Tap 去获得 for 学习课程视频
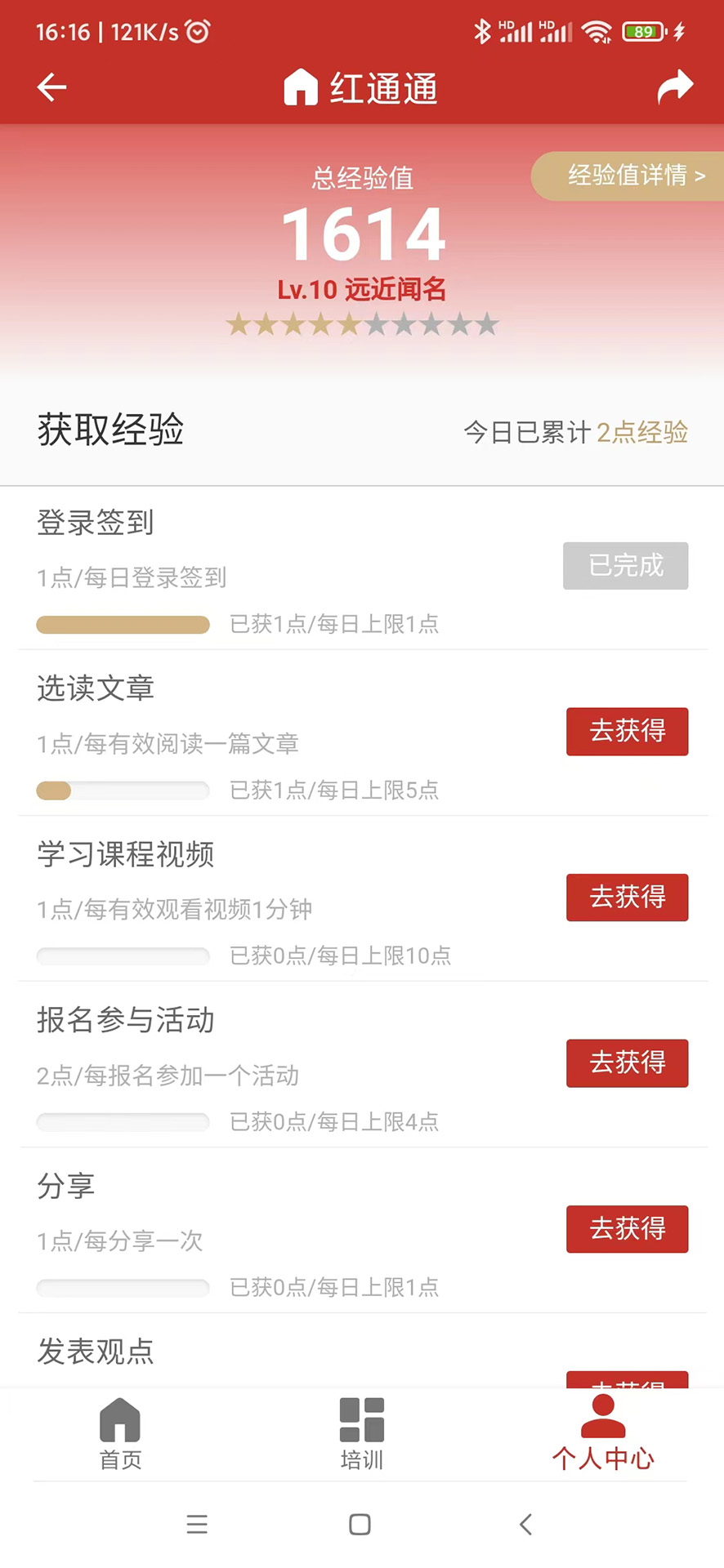 coord(627,897)
